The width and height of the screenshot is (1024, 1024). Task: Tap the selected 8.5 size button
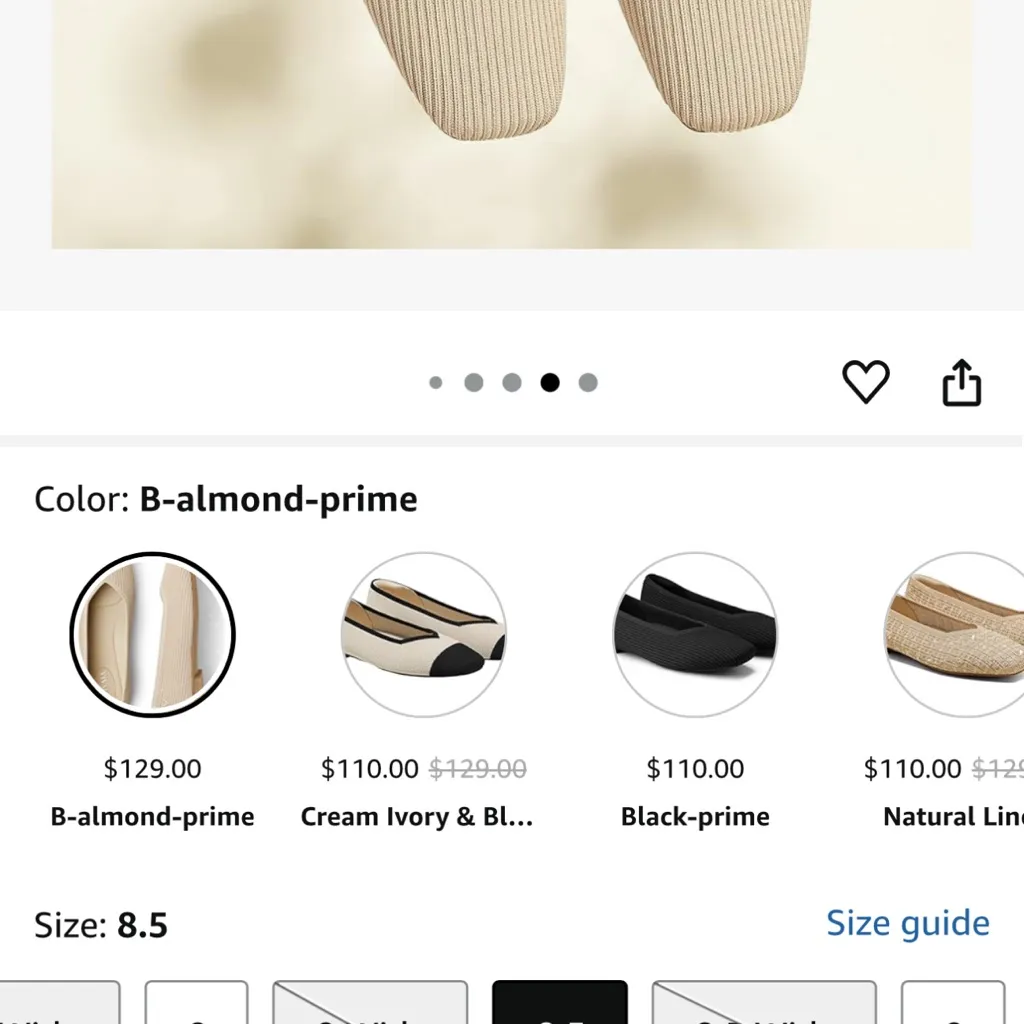559,1003
